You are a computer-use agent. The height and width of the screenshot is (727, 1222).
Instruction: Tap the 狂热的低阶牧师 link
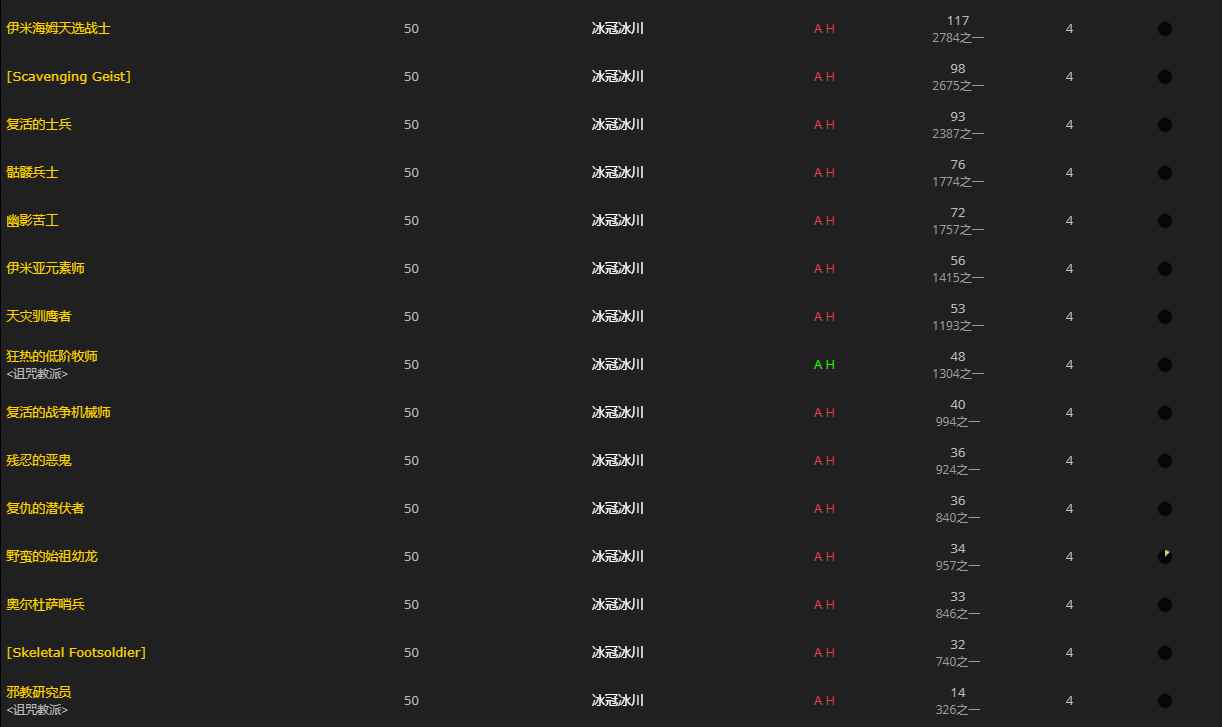(x=52, y=356)
